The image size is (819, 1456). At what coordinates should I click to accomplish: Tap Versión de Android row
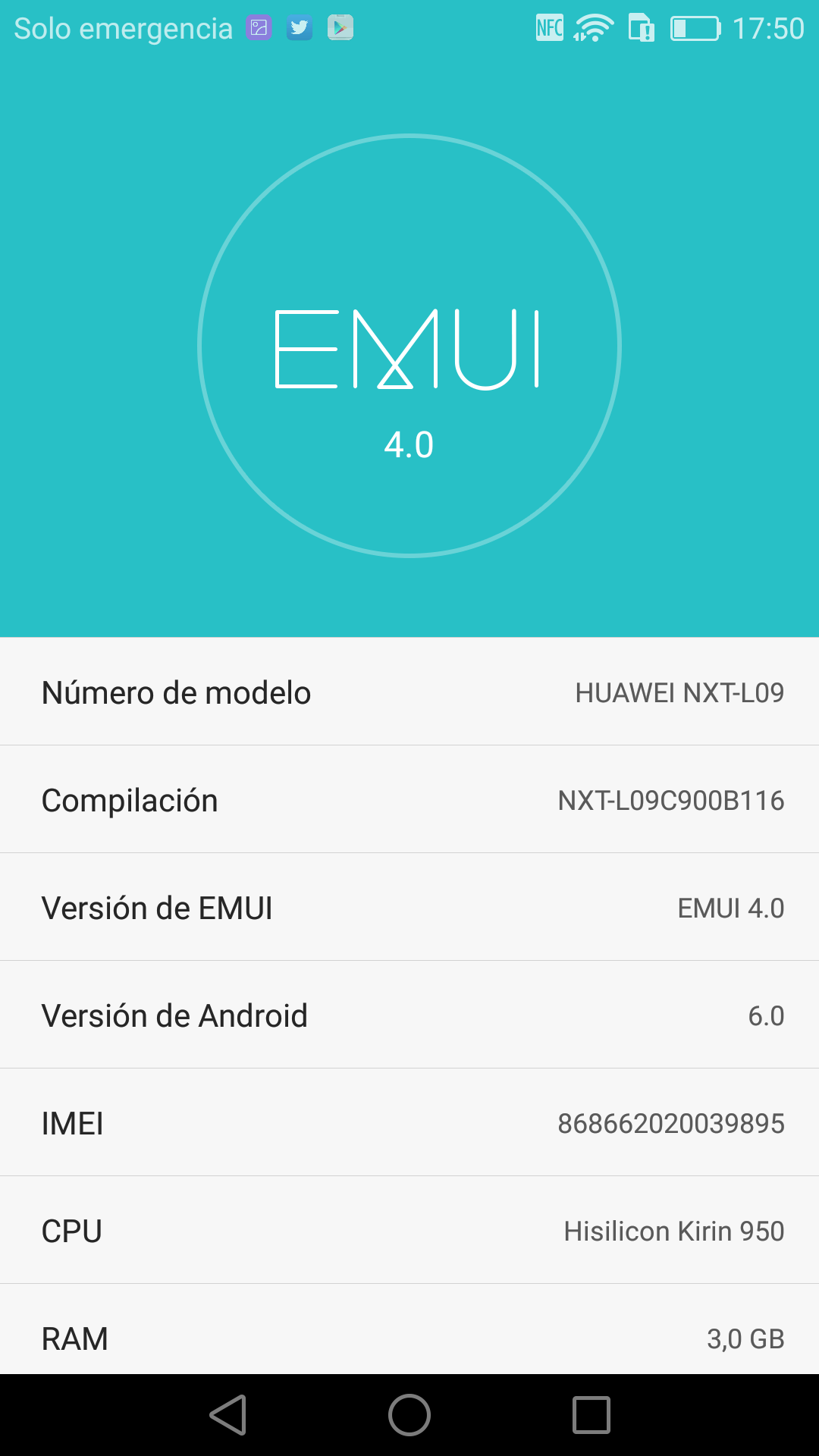409,1015
